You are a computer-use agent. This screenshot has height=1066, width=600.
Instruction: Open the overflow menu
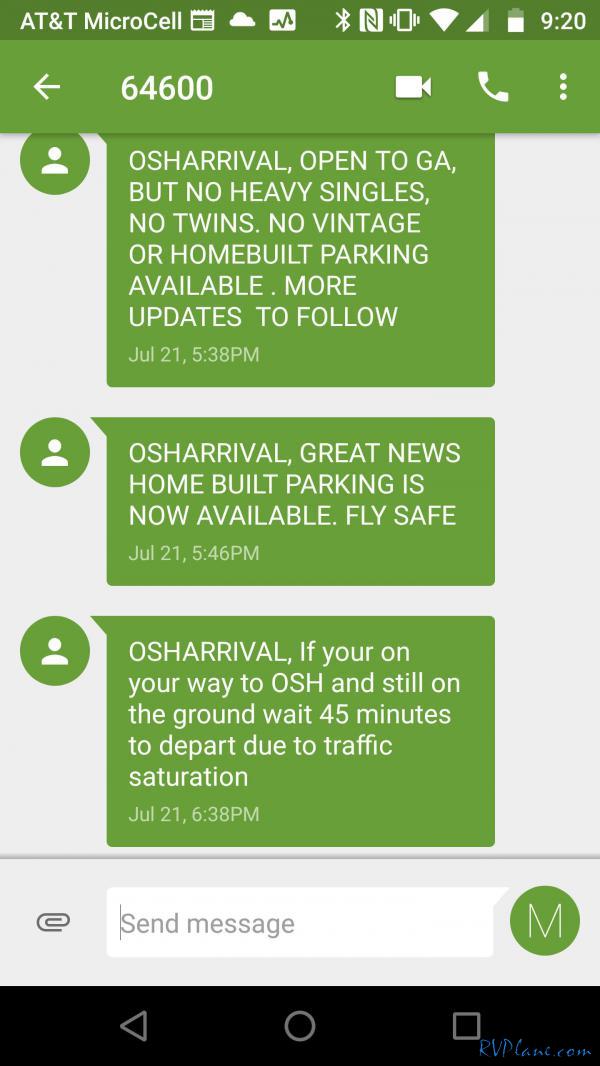(563, 87)
